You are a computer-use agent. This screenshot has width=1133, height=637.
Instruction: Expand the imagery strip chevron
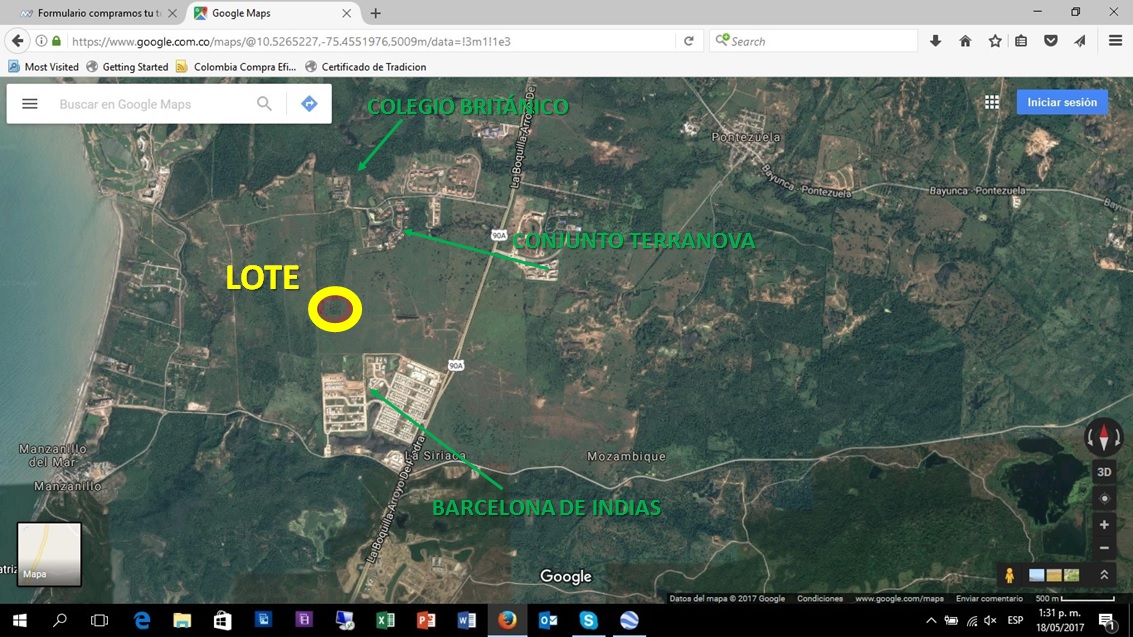(x=1104, y=575)
